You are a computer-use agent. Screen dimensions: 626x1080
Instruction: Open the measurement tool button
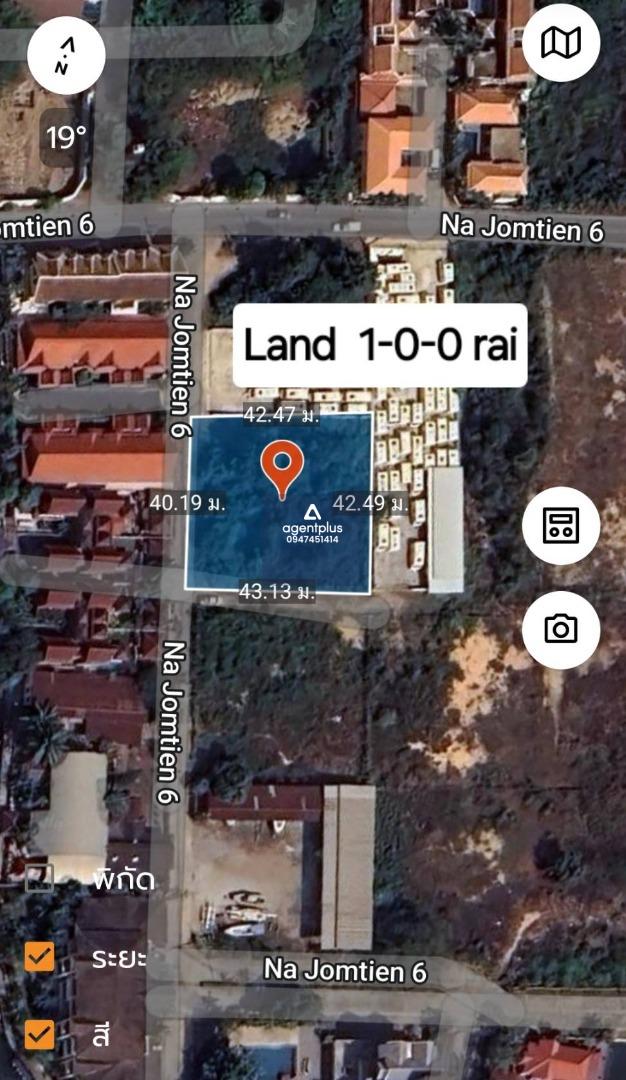(561, 526)
